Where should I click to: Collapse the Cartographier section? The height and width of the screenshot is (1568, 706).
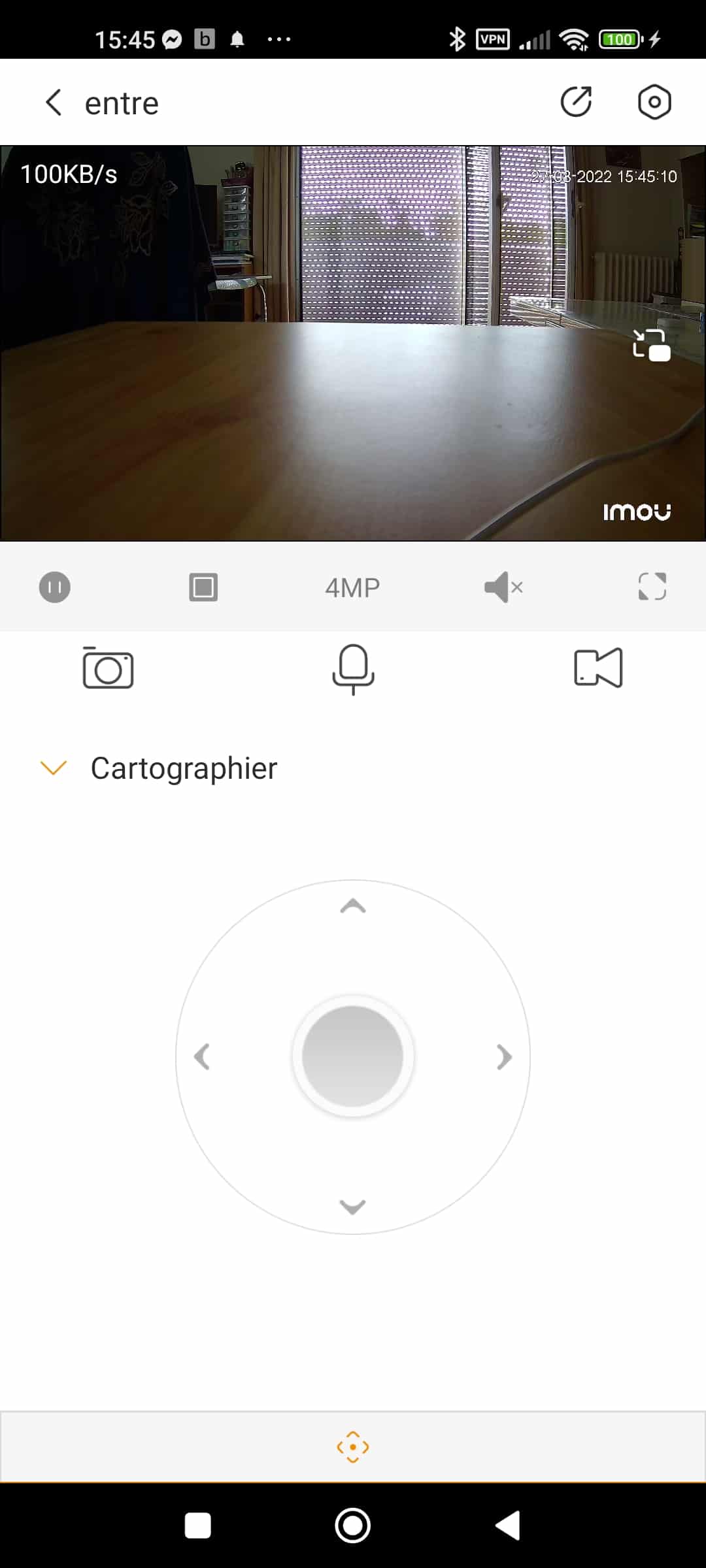tap(54, 768)
